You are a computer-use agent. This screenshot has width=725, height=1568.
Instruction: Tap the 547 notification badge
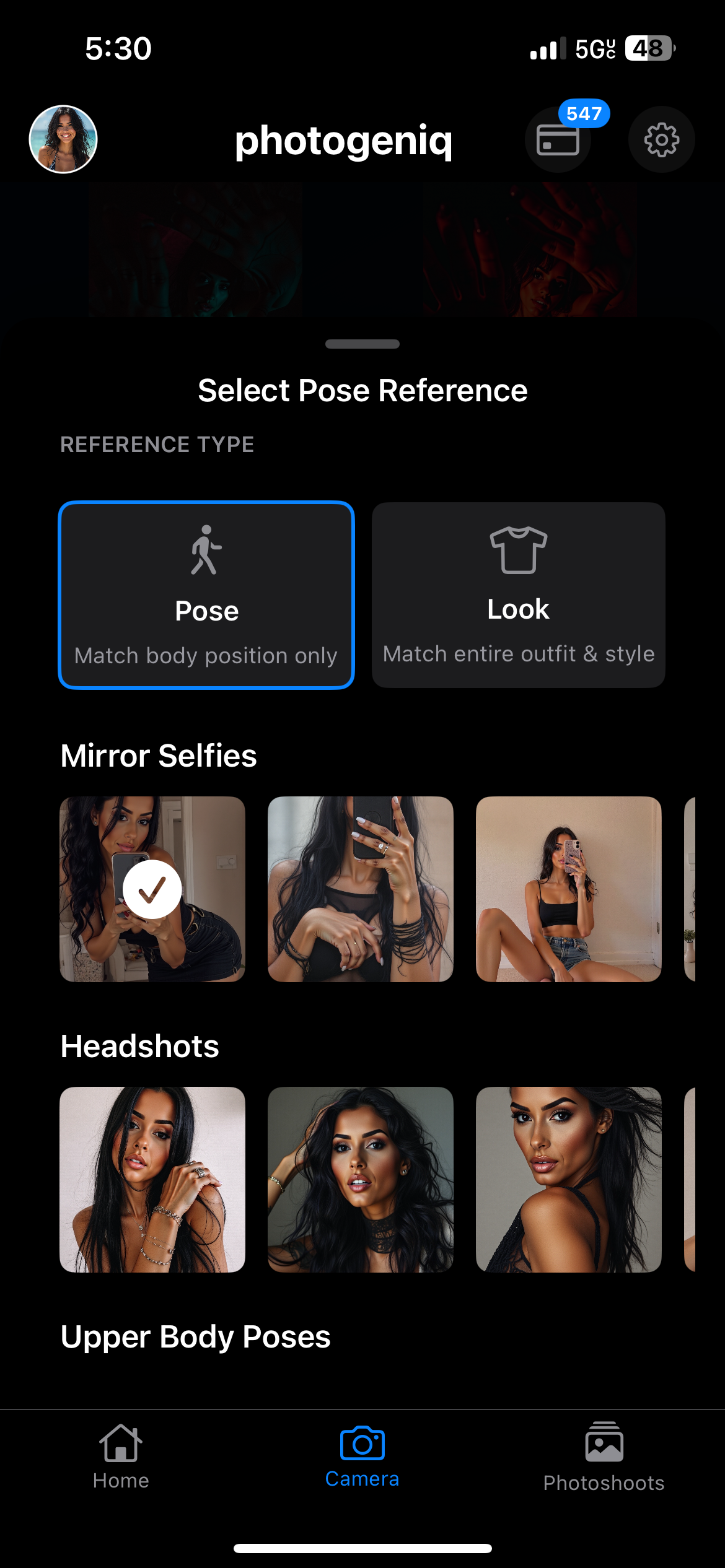[x=583, y=114]
